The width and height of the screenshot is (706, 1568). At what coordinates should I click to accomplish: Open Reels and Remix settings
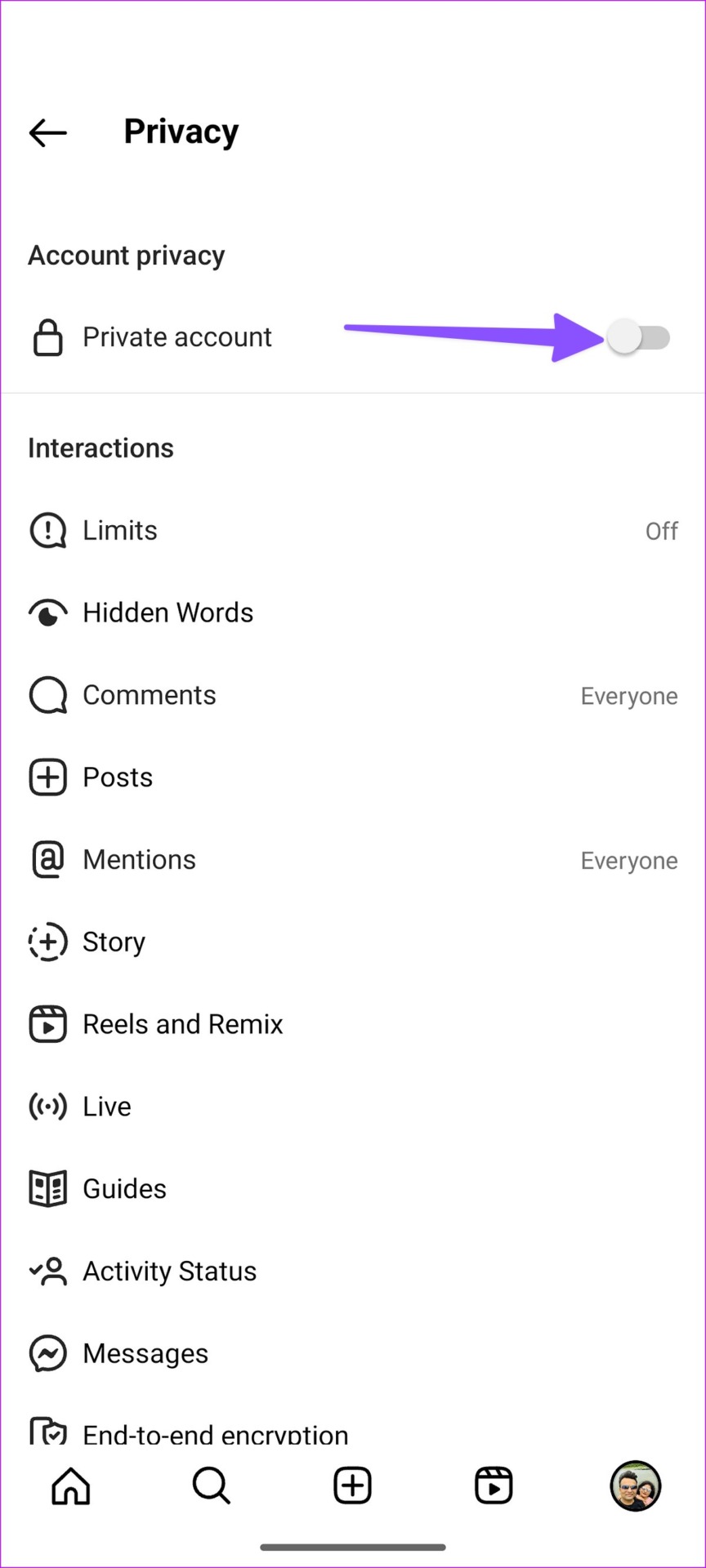pos(353,1025)
